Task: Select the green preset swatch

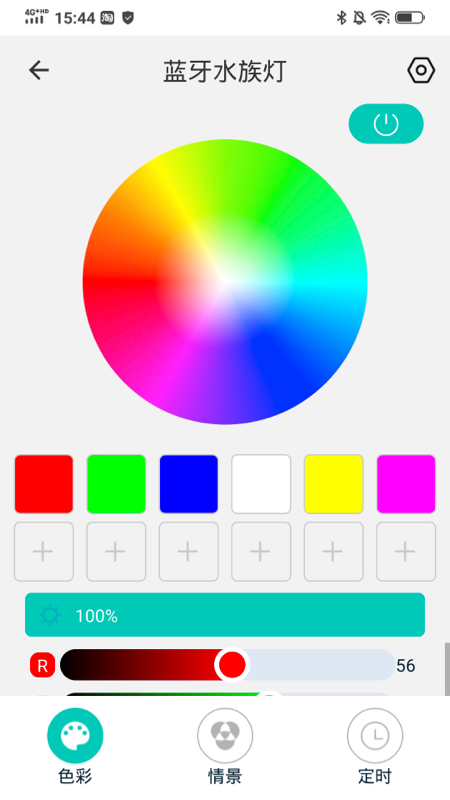Action: [116, 484]
